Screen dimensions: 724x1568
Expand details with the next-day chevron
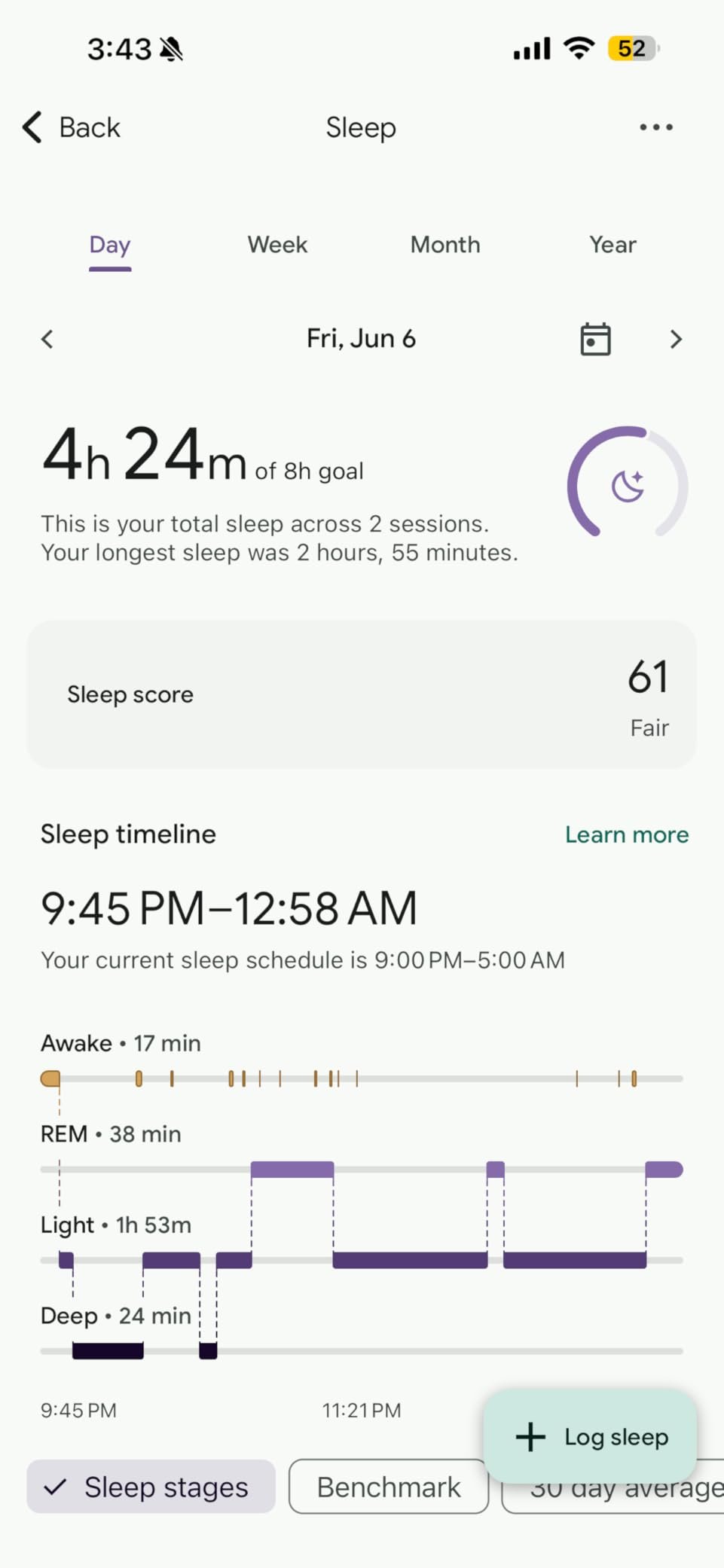click(x=676, y=339)
